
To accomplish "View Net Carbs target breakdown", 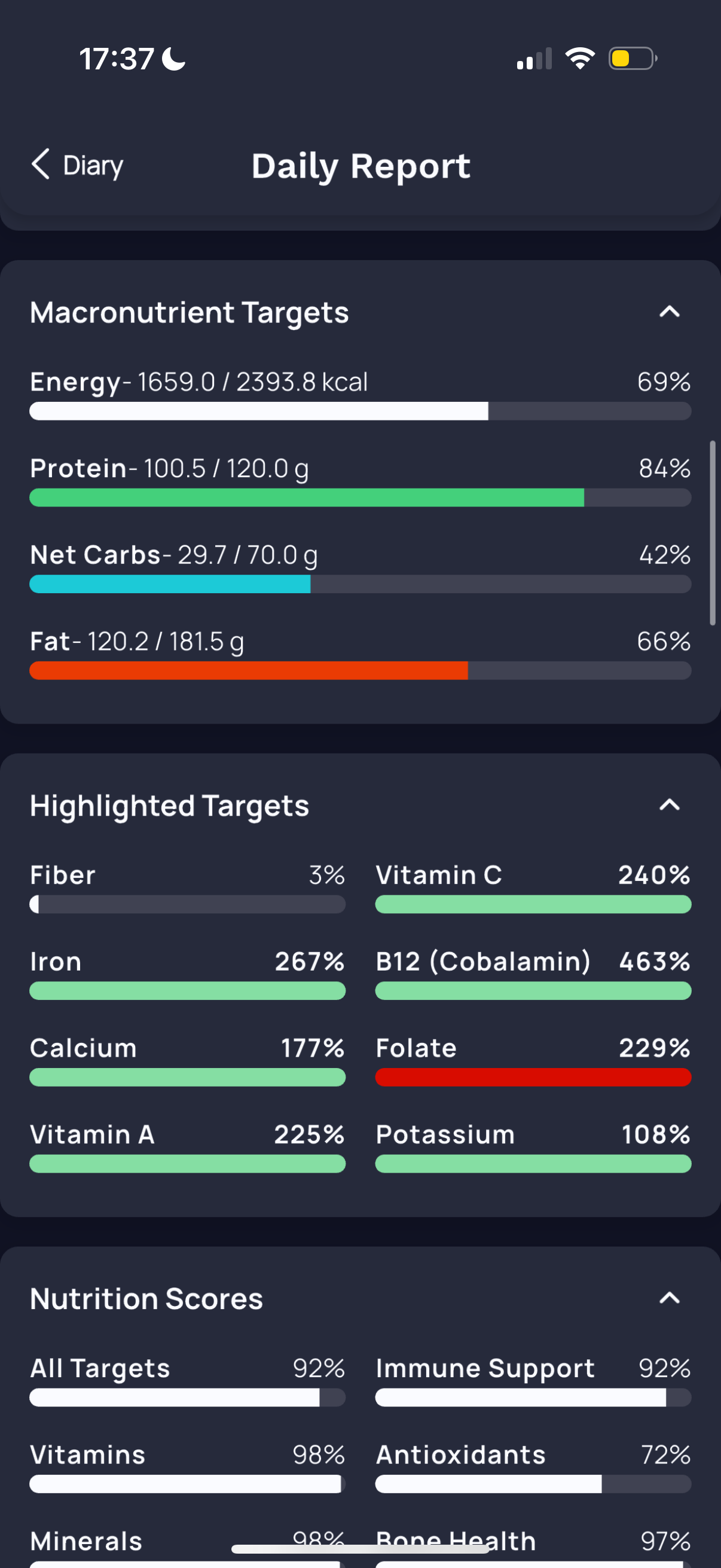I will point(359,568).
